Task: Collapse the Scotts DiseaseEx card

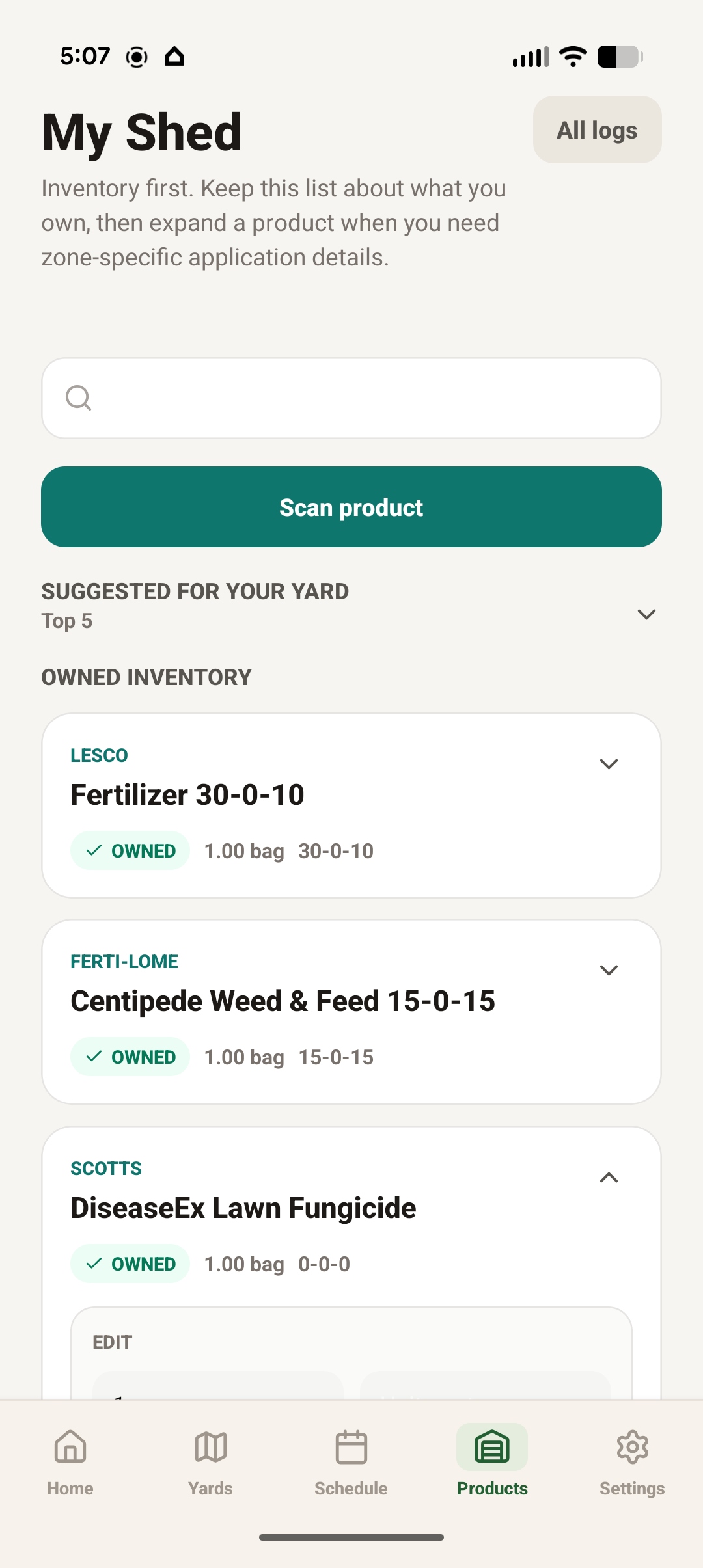Action: [x=609, y=1178]
